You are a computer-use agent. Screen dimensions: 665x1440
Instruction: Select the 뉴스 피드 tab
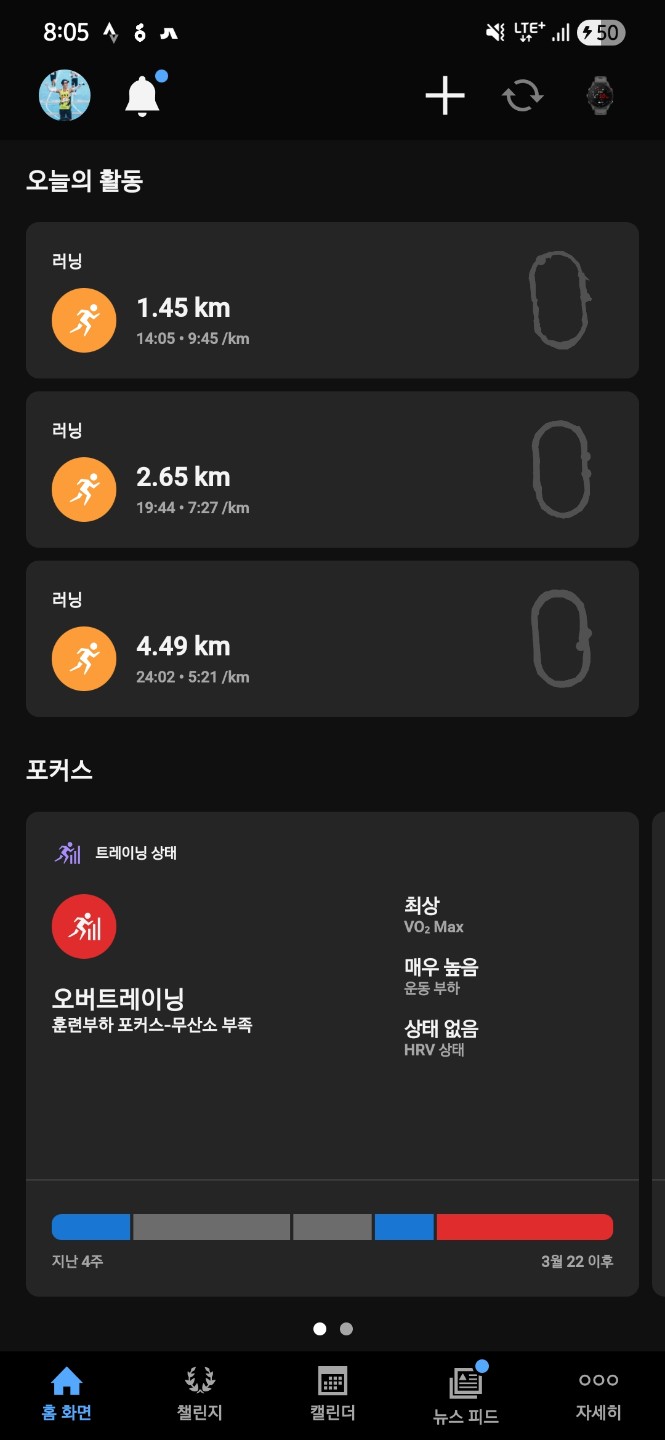(465, 1394)
